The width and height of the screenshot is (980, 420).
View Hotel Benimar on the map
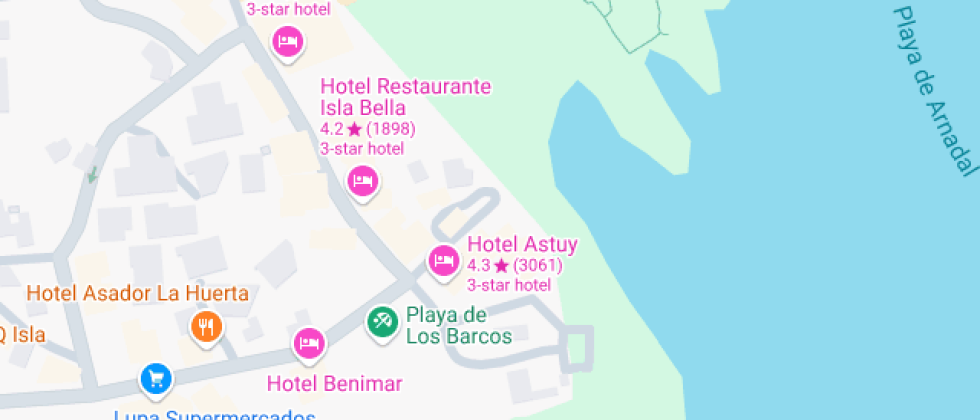click(309, 343)
